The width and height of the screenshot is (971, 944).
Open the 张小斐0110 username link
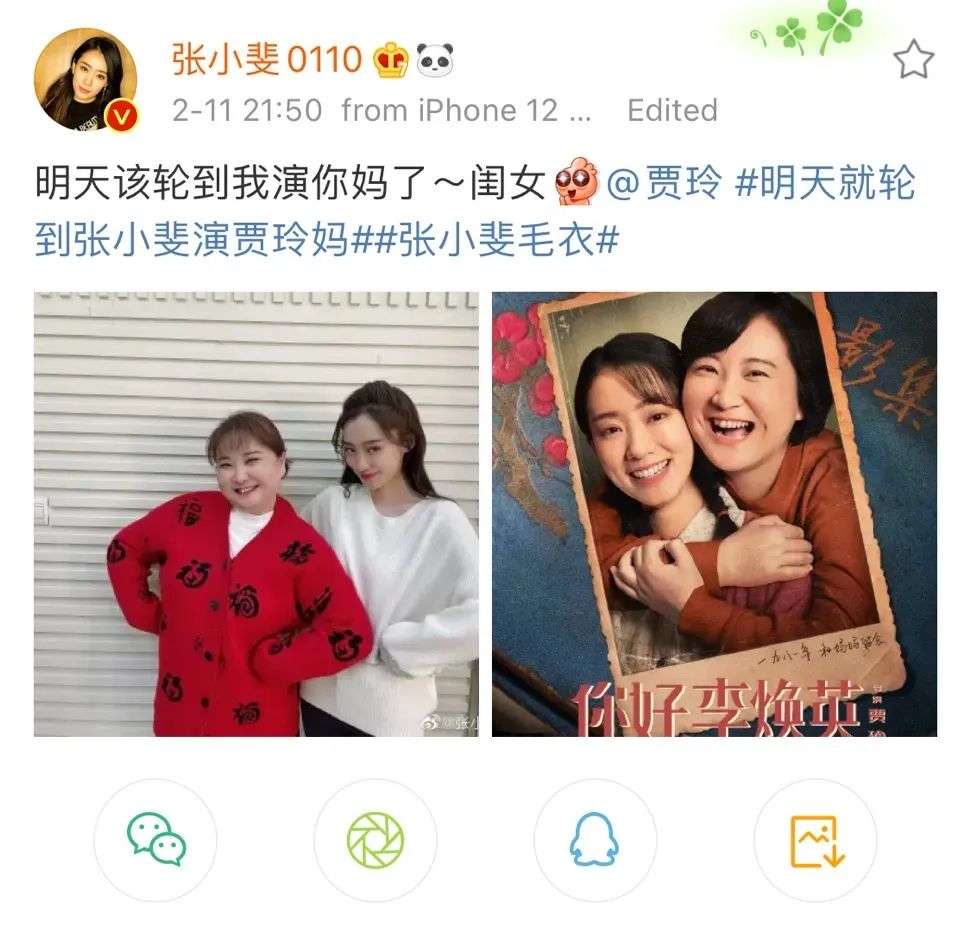(x=266, y=61)
